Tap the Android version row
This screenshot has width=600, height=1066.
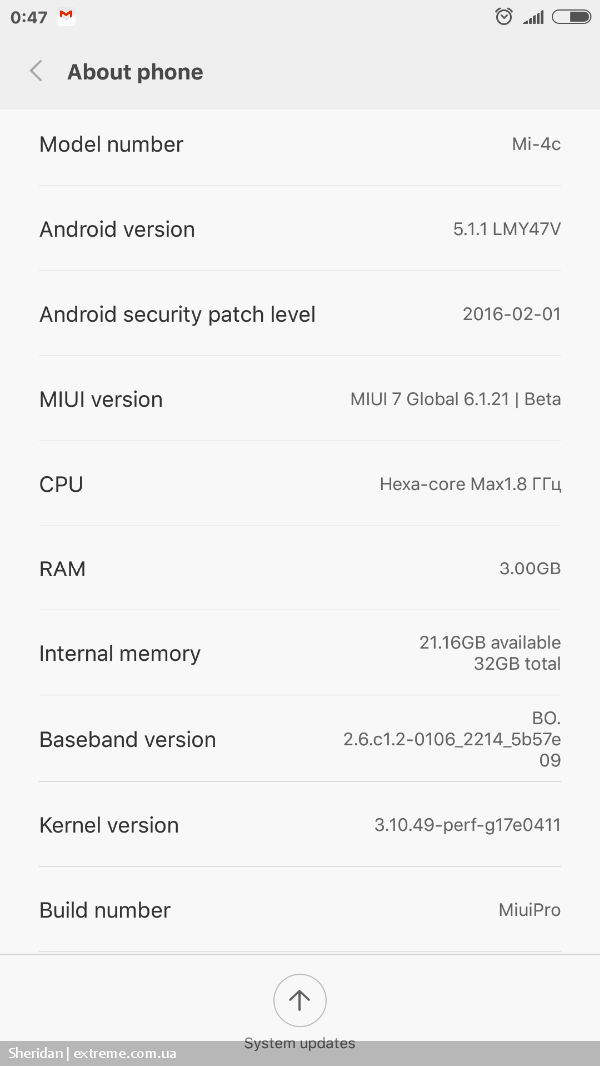pos(300,229)
